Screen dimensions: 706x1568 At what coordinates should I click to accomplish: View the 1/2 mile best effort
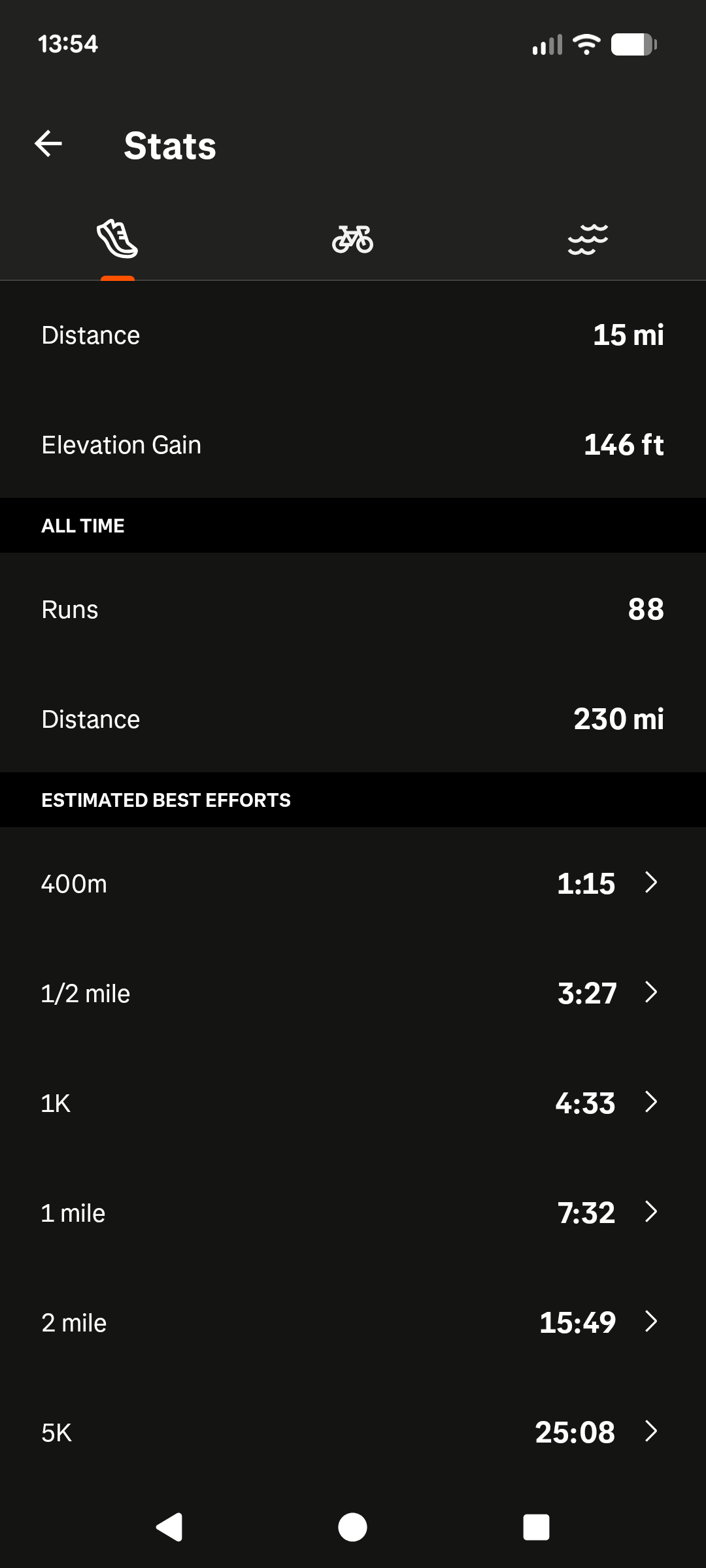click(353, 993)
